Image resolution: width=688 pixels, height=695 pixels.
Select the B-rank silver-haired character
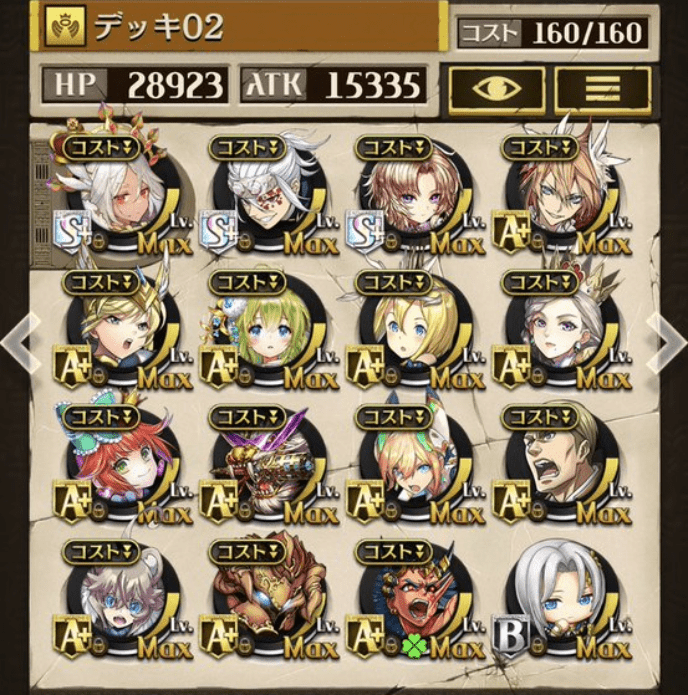556,597
